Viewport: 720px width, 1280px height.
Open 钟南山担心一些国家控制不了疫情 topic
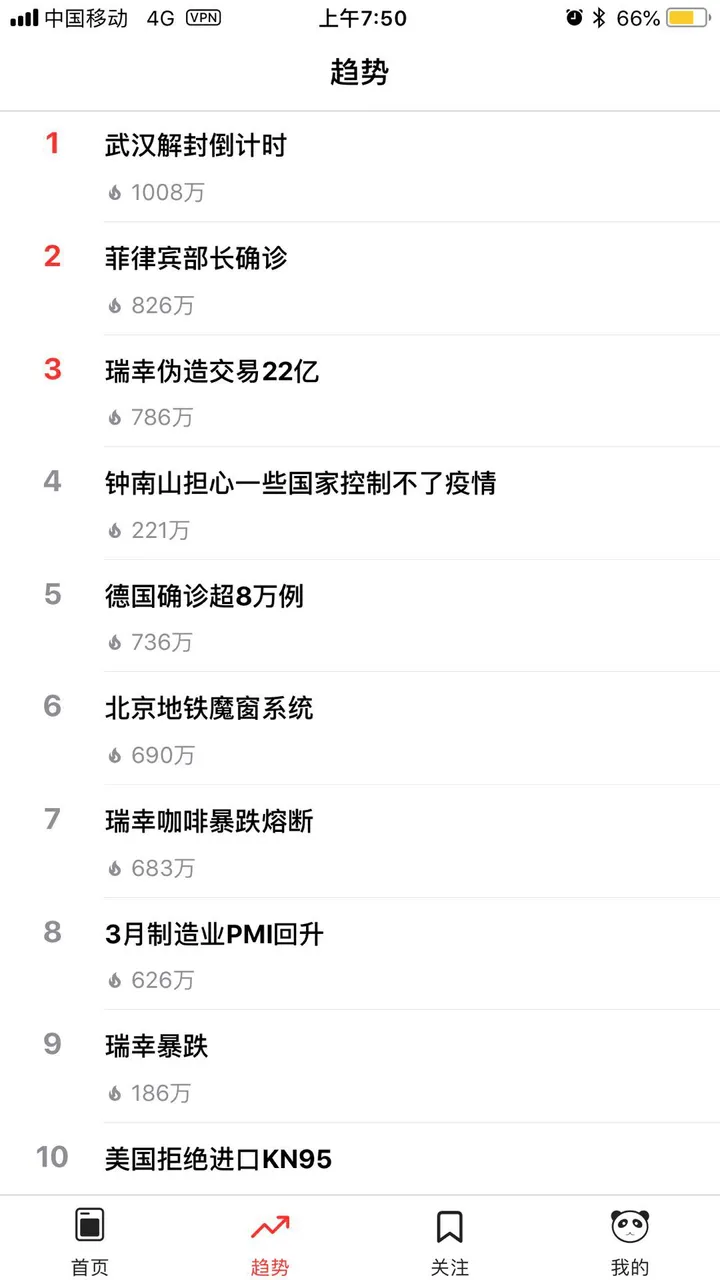coord(360,503)
